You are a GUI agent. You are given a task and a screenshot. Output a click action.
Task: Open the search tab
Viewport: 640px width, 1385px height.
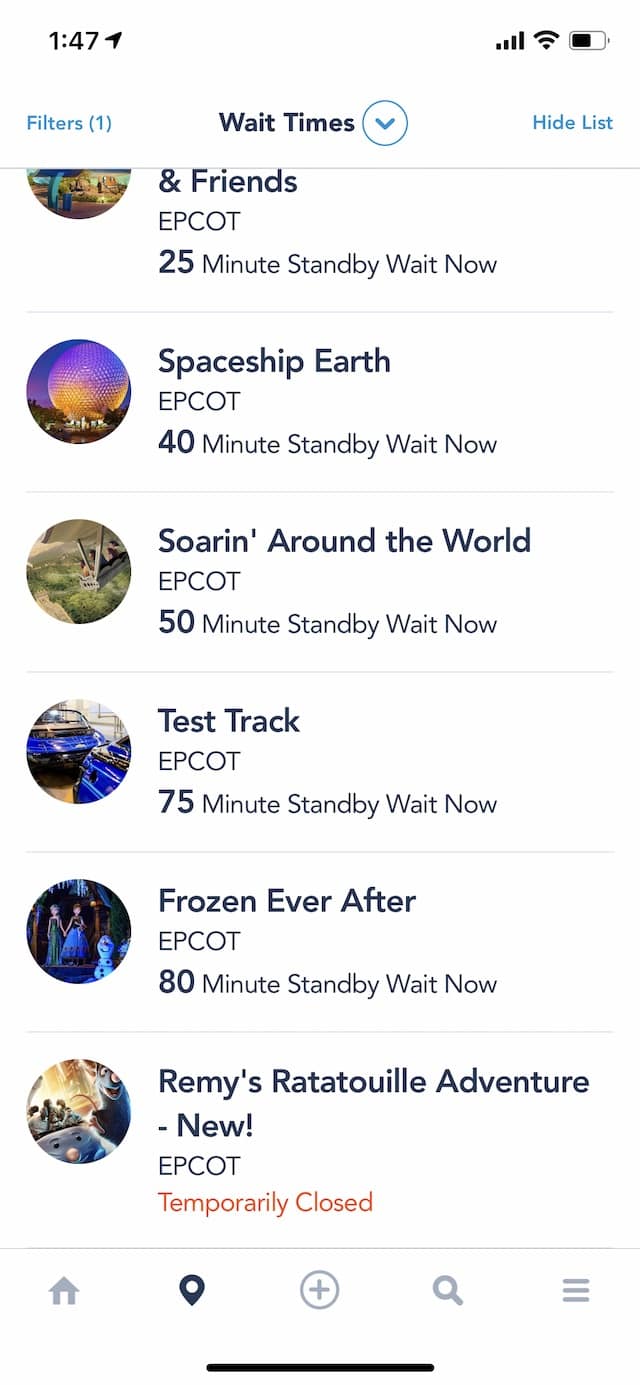click(447, 1291)
